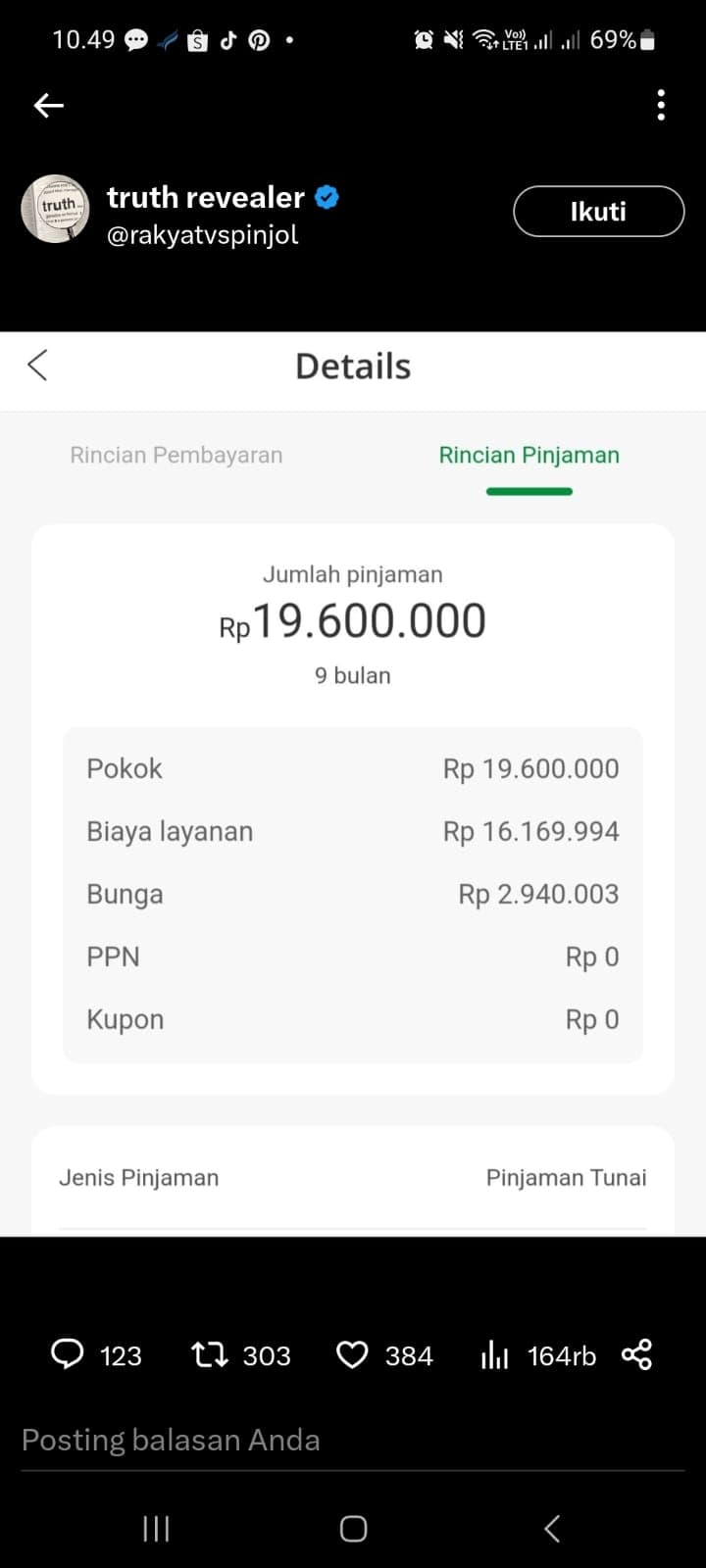The image size is (706, 1568).
Task: Share the post using the share icon
Action: [x=636, y=1355]
